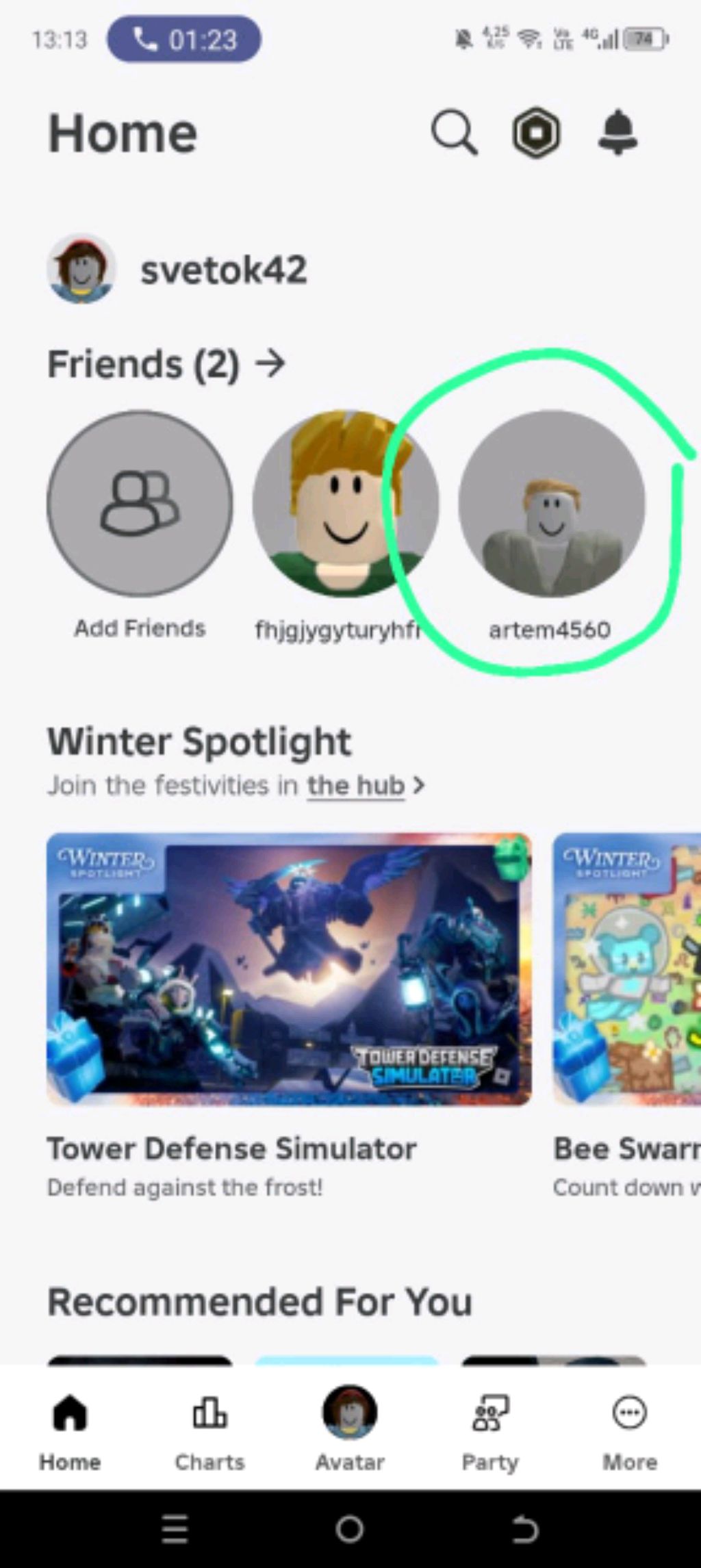Tap the system back button
Image resolution: width=701 pixels, height=1568 pixels.
click(525, 1529)
